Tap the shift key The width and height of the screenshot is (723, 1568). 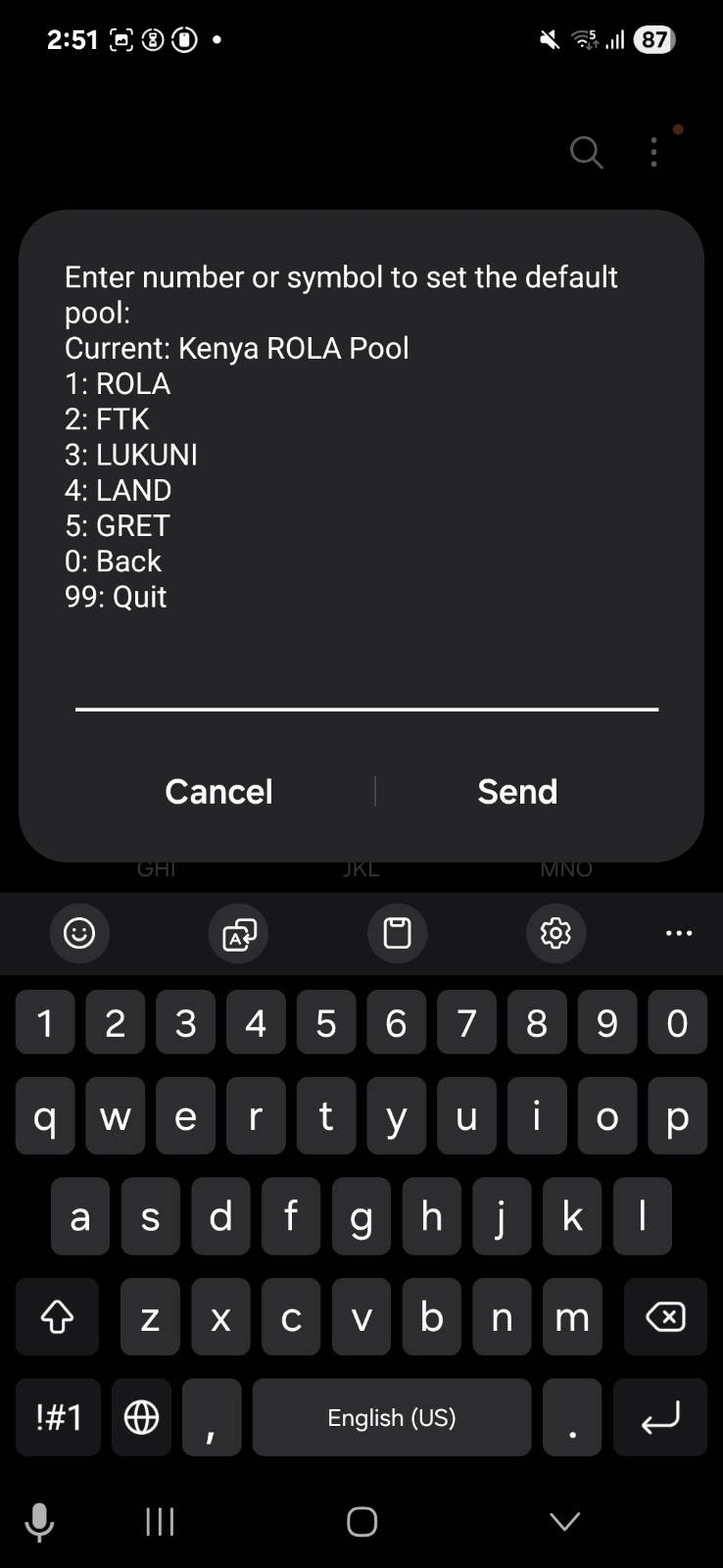(x=57, y=1317)
